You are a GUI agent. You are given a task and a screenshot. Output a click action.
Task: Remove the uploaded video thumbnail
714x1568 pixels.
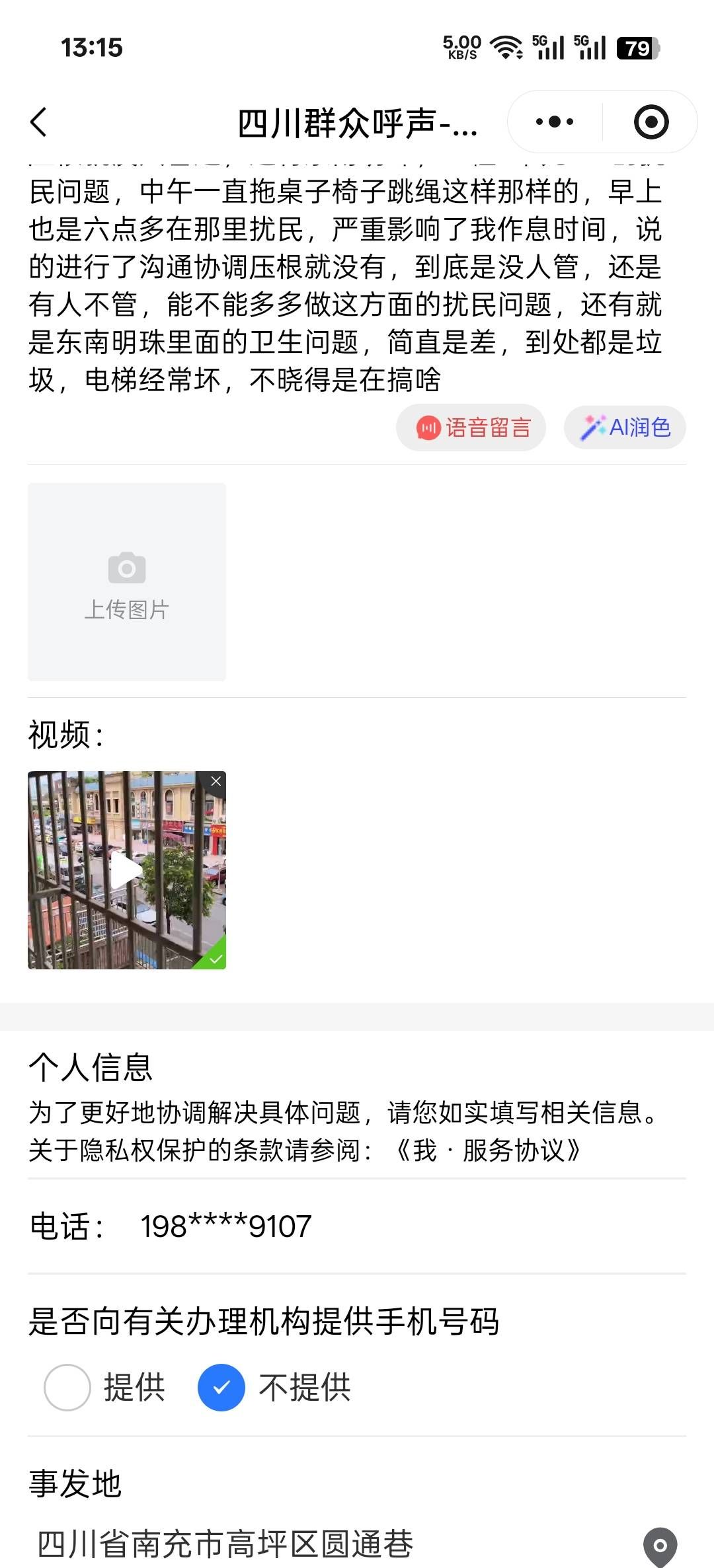(216, 781)
